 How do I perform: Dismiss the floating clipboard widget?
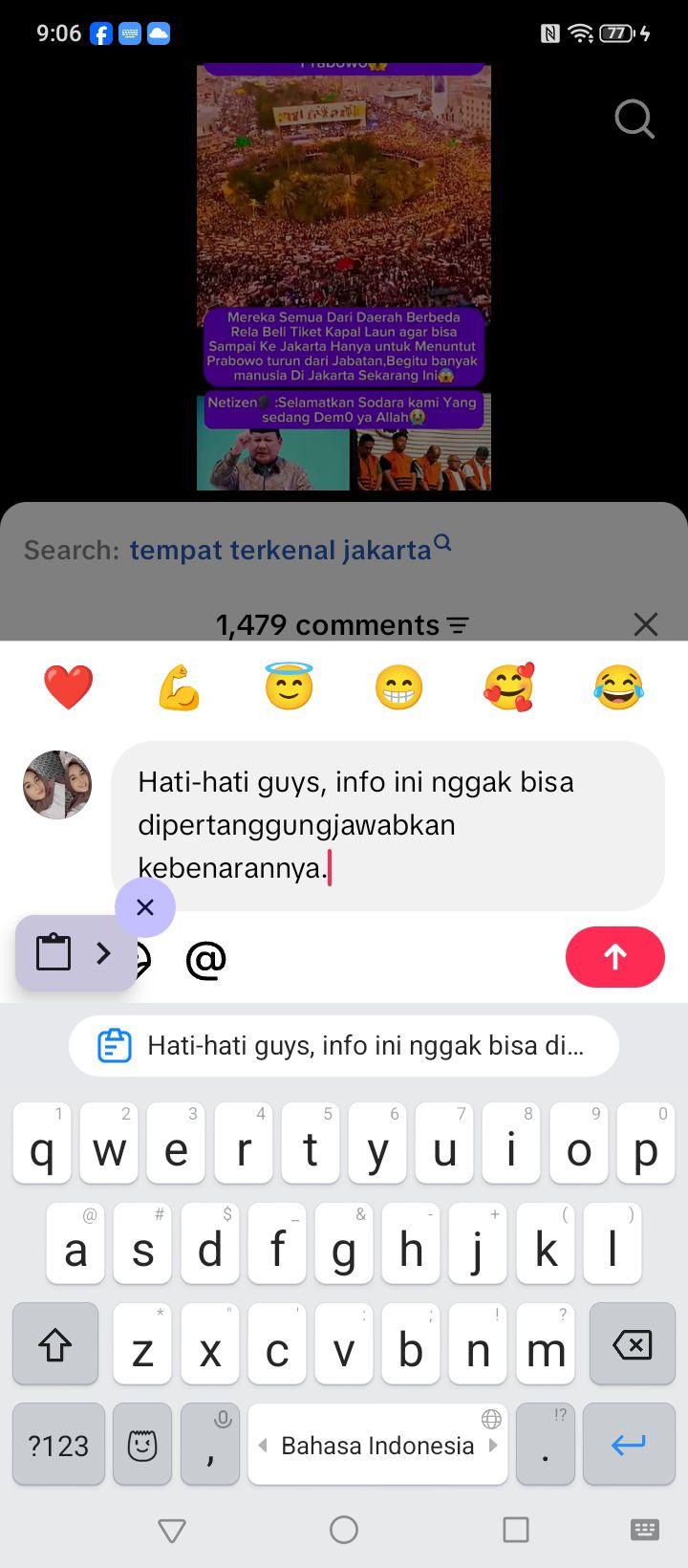click(x=145, y=906)
